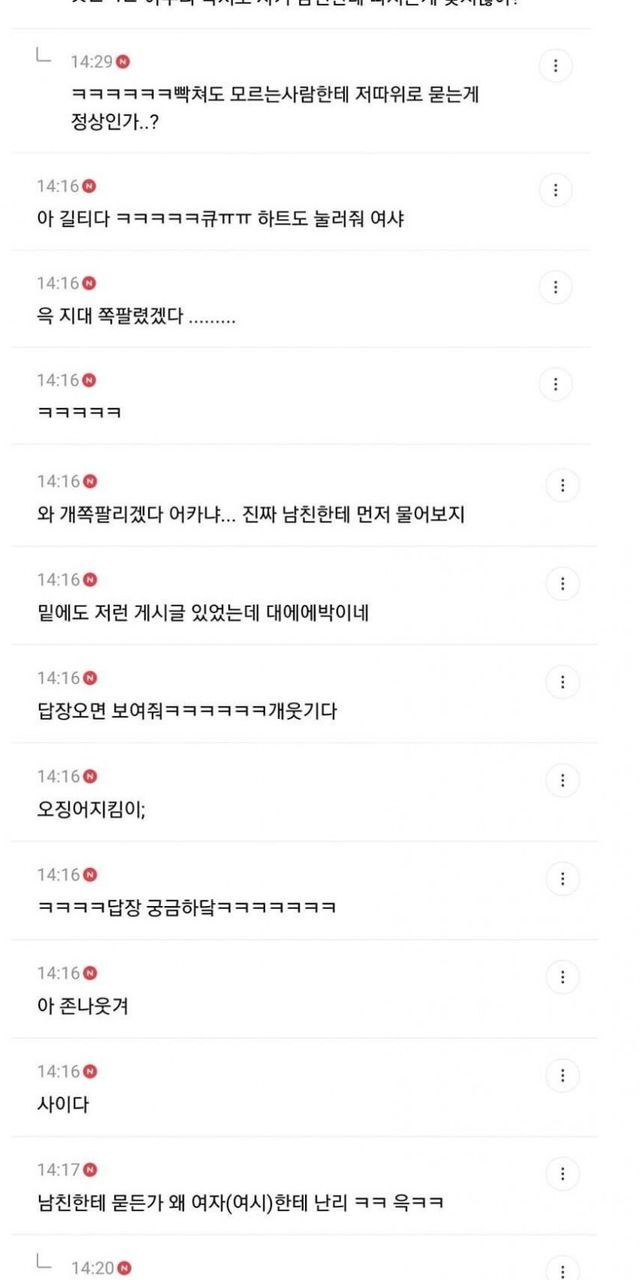Viewport: 640px width, 1280px height.
Task: Open options for the '와 개쪽팔리겠다' comment
Action: (x=562, y=486)
